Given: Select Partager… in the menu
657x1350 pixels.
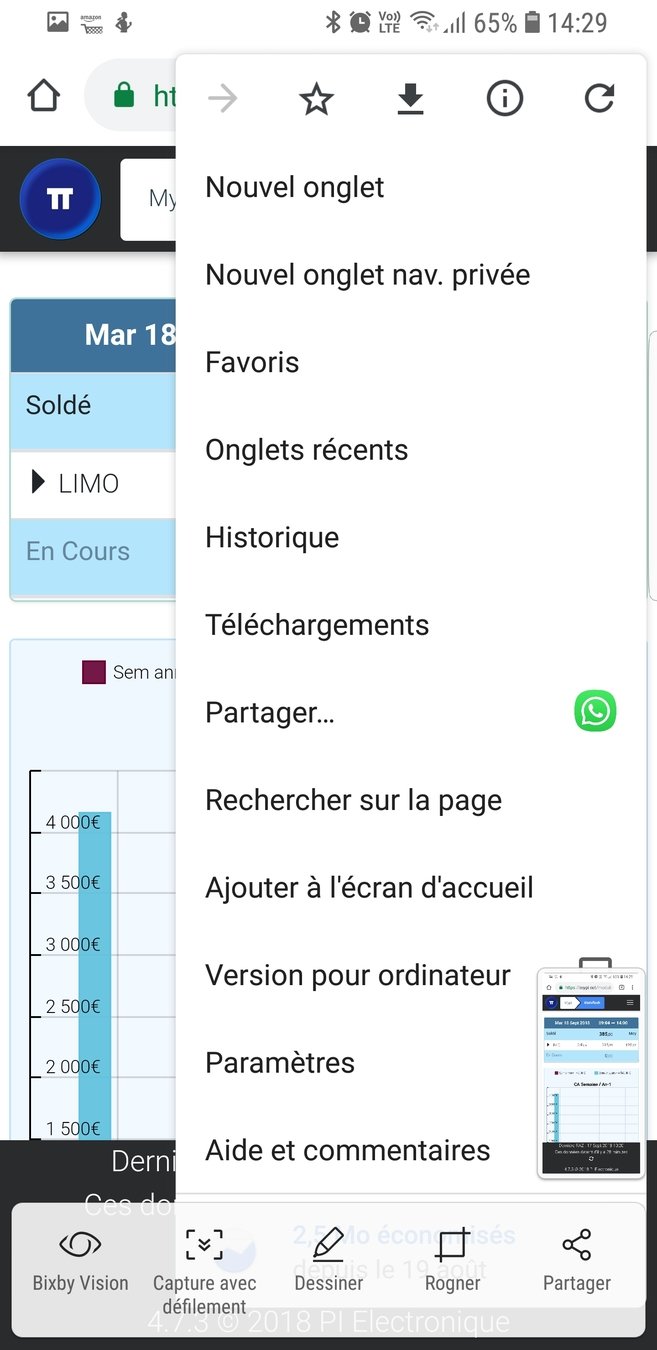Looking at the screenshot, I should (270, 713).
